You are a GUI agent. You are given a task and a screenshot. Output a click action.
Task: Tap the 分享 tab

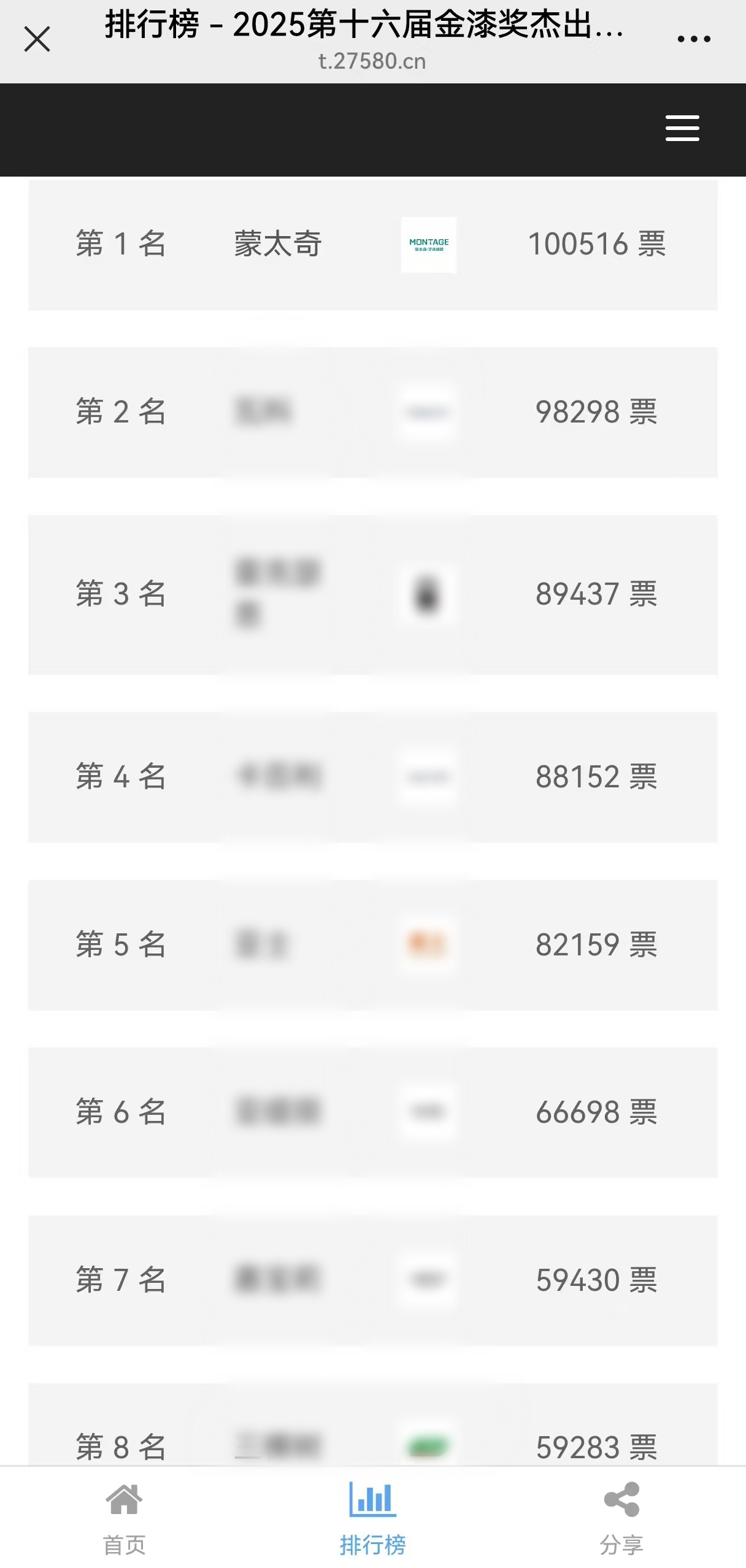[x=621, y=1518]
